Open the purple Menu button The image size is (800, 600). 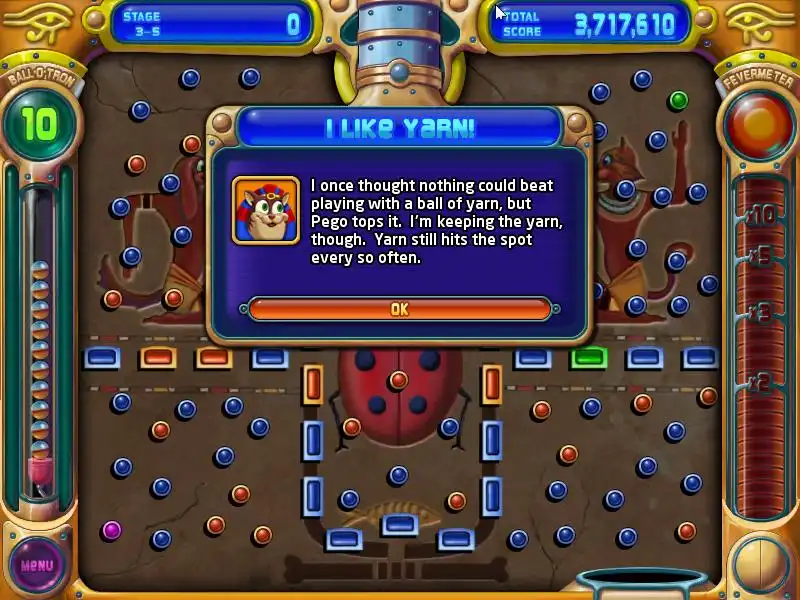[37, 565]
